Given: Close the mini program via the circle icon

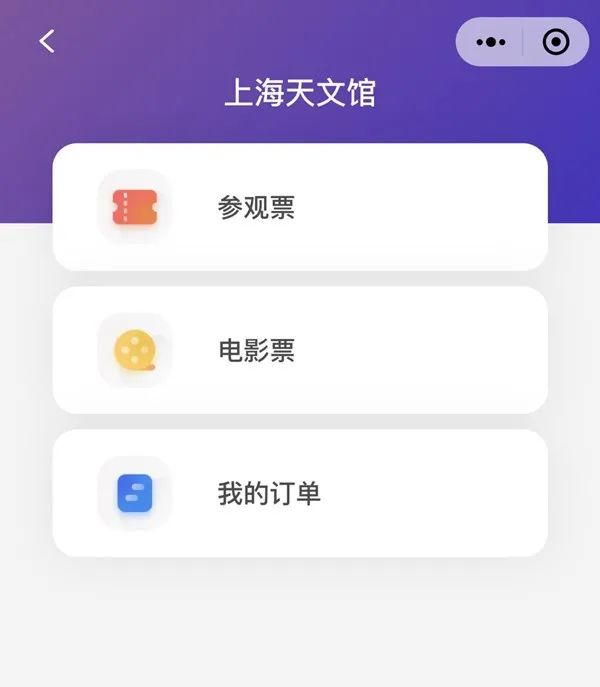Looking at the screenshot, I should (555, 42).
